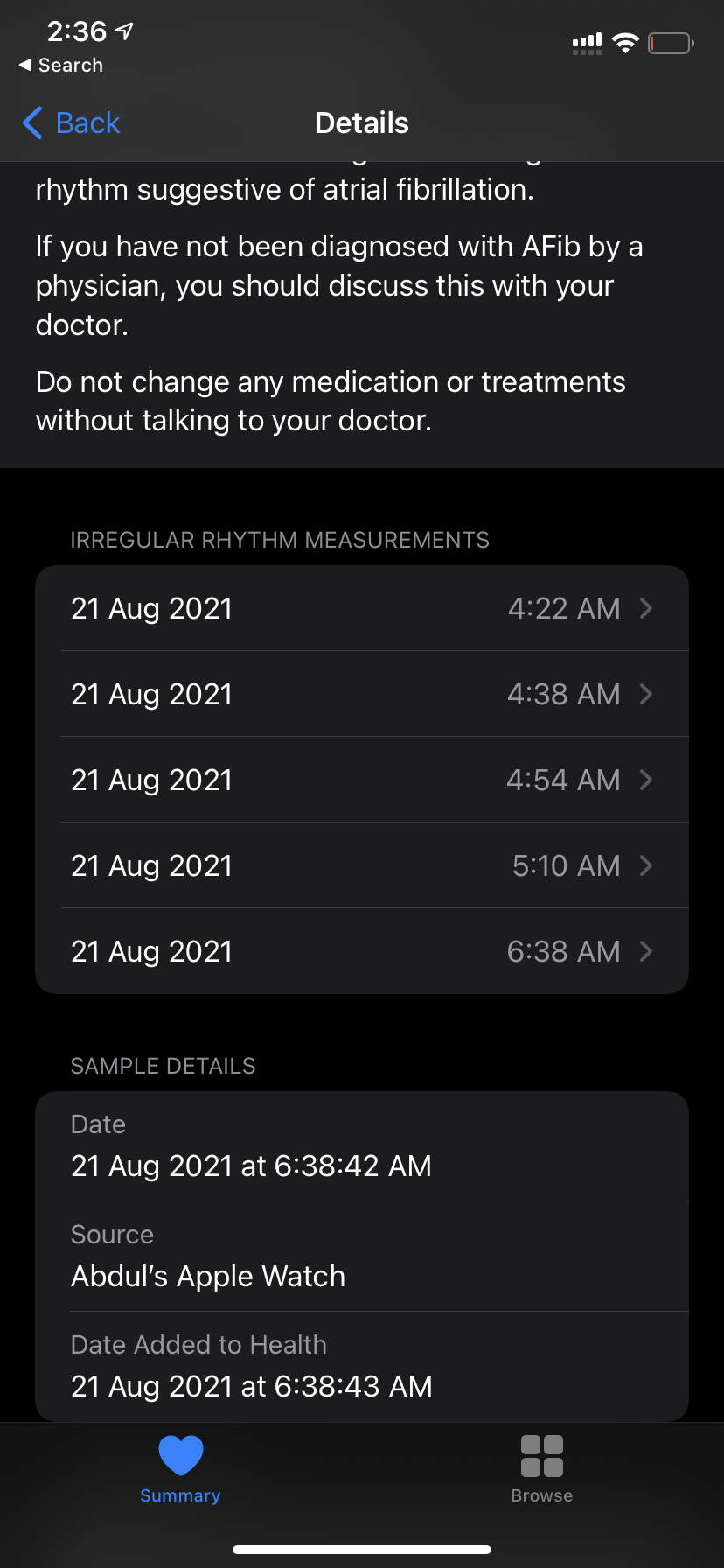View the 4:54 AM measurement details
Image resolution: width=724 pixels, height=1568 pixels.
(x=362, y=780)
